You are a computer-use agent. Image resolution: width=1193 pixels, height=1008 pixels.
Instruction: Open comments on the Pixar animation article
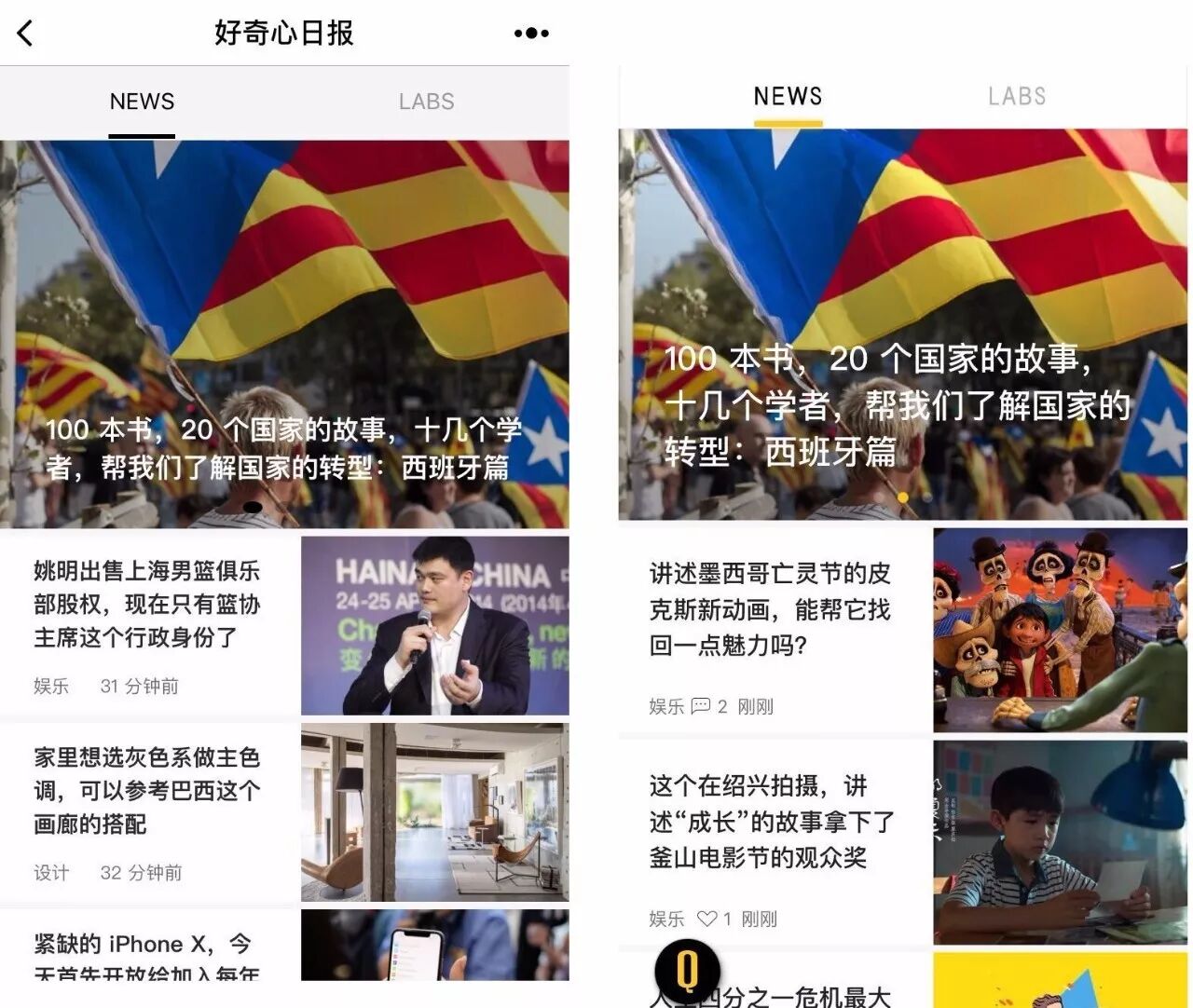tap(701, 706)
